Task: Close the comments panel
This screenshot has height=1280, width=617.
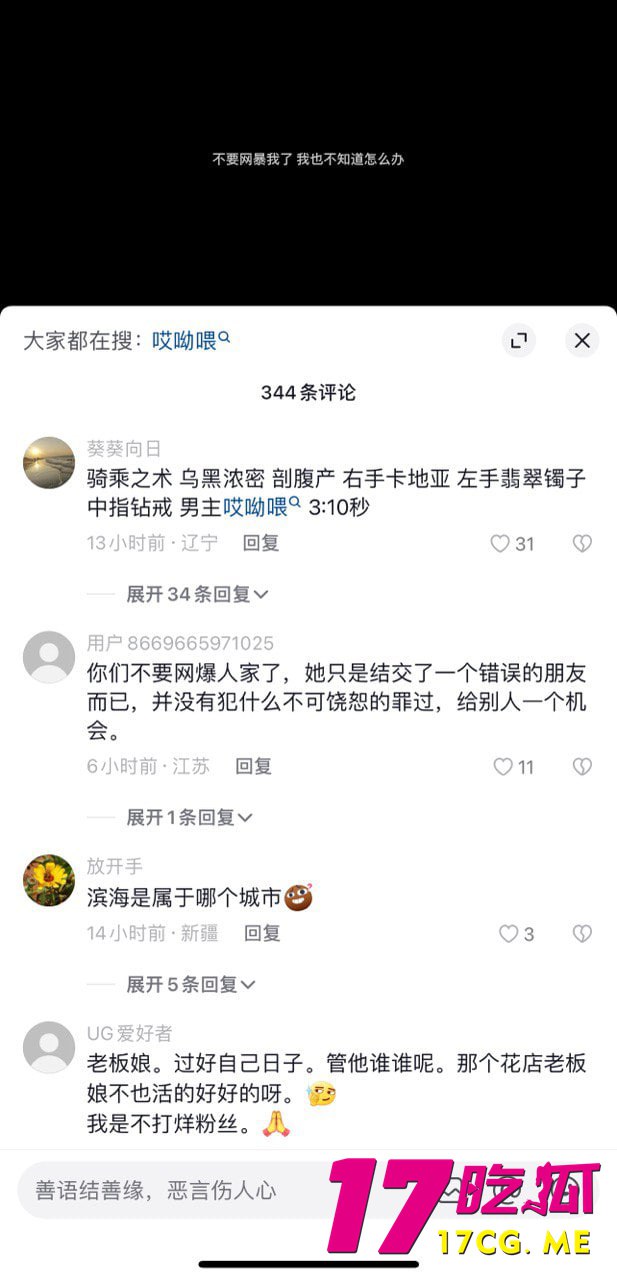Action: click(x=582, y=340)
